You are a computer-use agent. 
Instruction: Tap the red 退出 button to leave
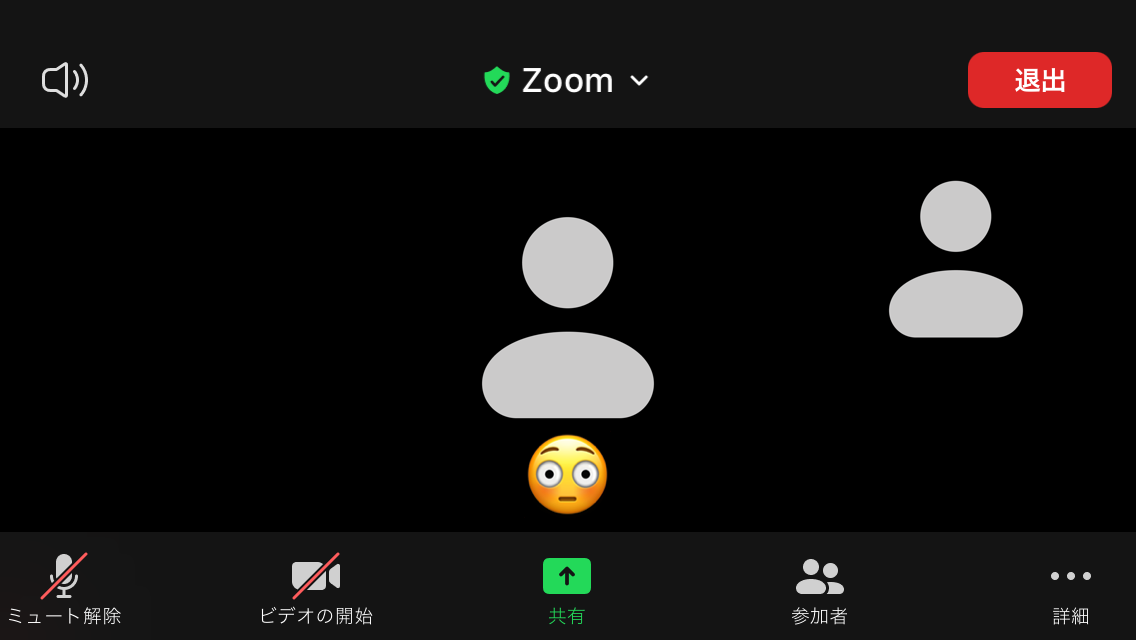click(x=1039, y=80)
